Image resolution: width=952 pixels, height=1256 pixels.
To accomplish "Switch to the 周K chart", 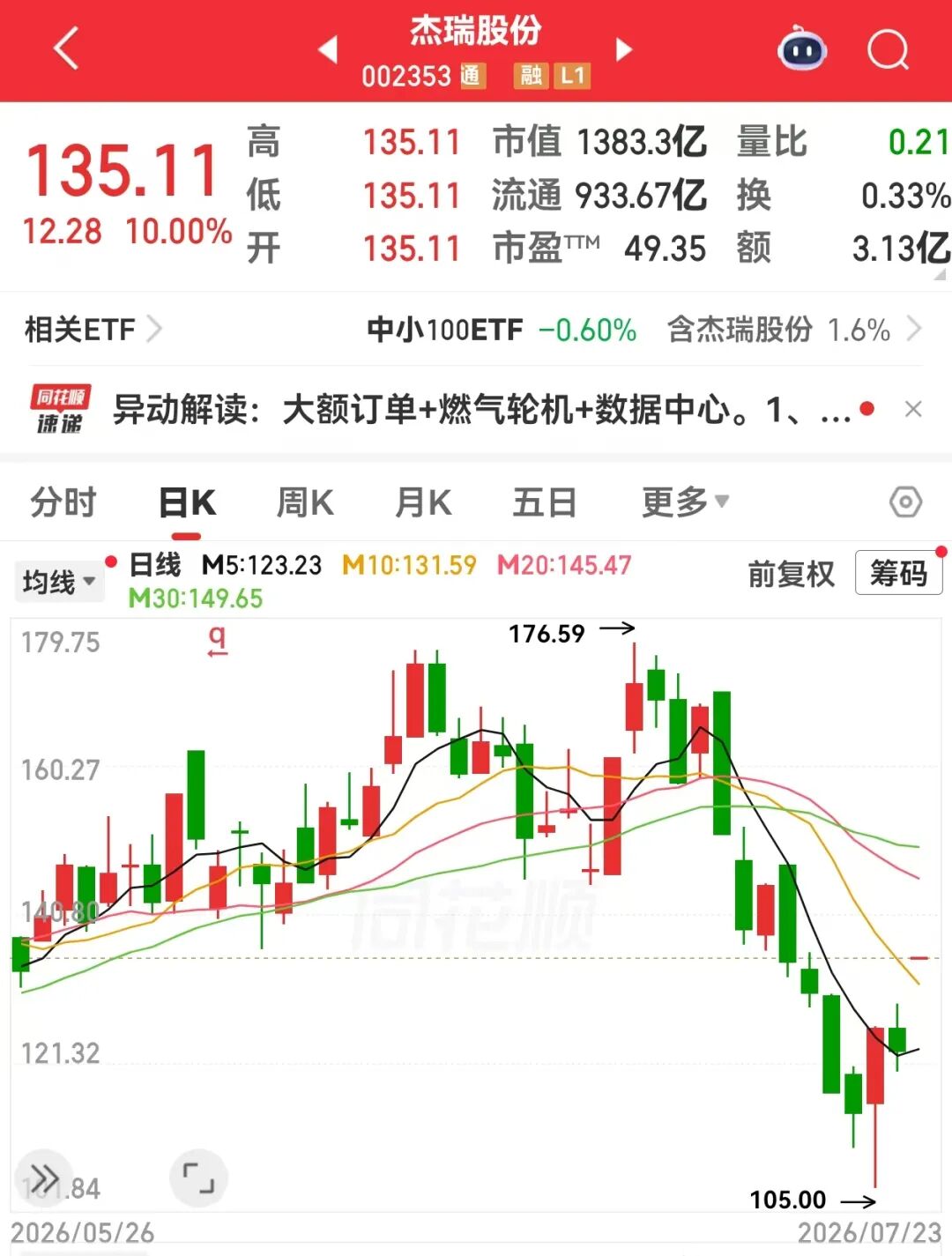I will coord(305,502).
